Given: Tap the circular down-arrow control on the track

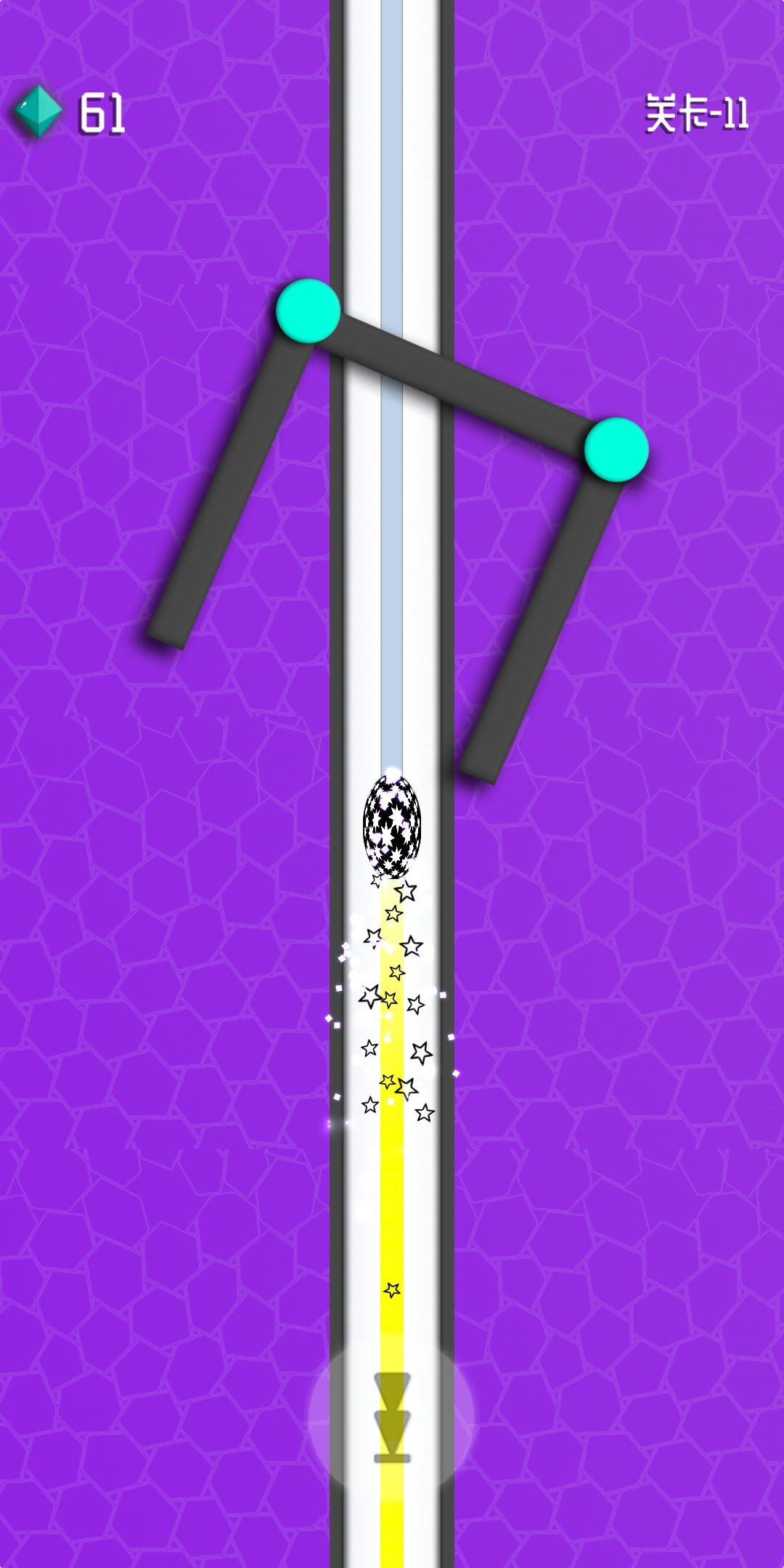Looking at the screenshot, I should 391,1417.
